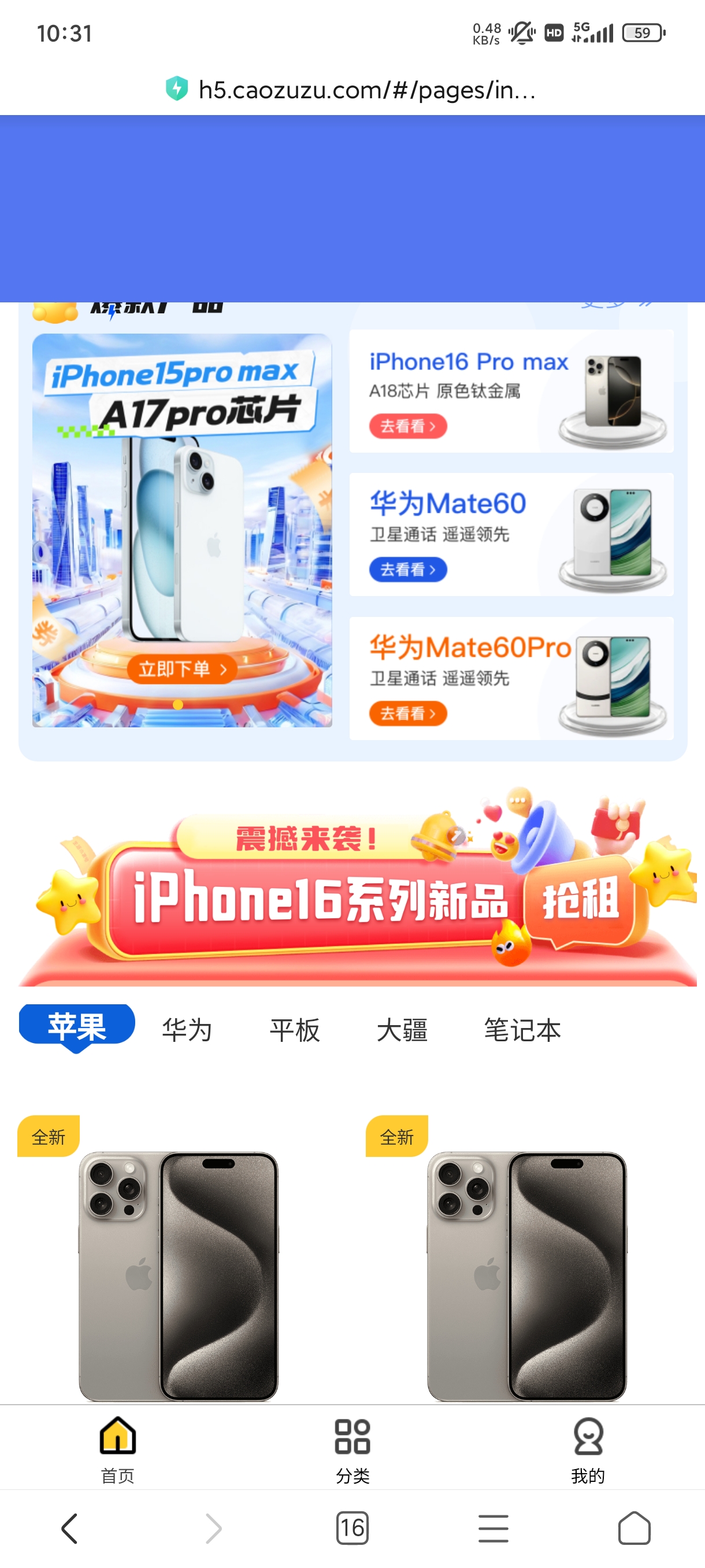705x1568 pixels.
Task: Tap 去看看 on iPhone16 Pro max card
Action: (x=407, y=426)
